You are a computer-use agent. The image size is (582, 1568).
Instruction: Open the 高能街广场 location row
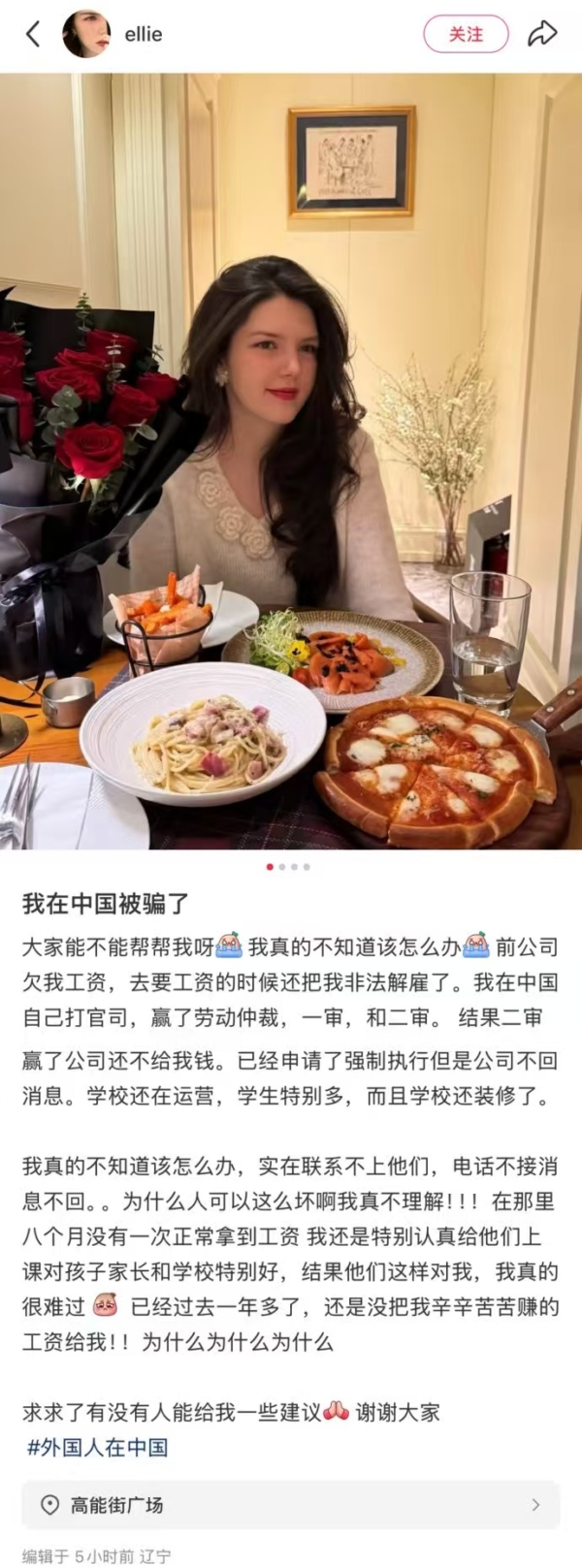(291, 1505)
